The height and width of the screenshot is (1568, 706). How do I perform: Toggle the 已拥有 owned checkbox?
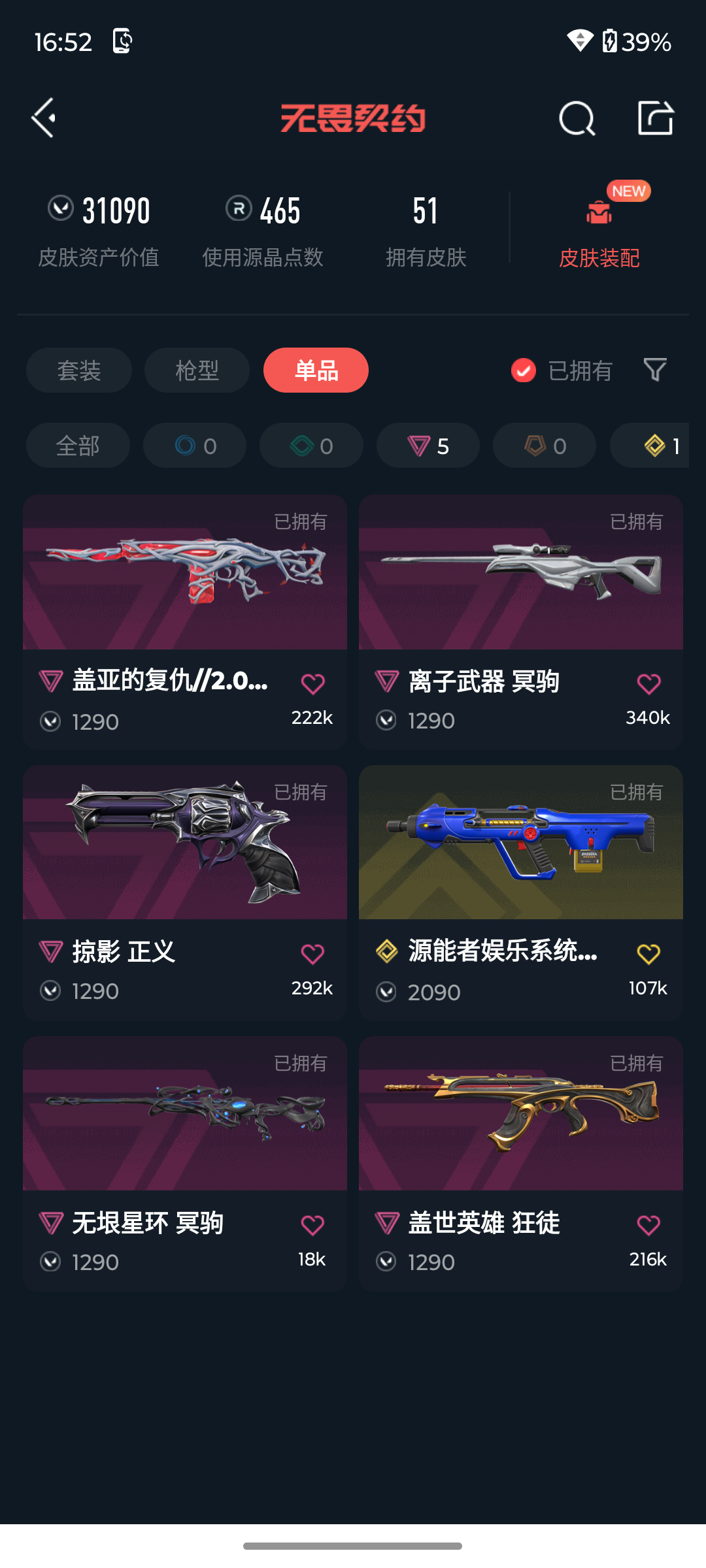[x=524, y=370]
